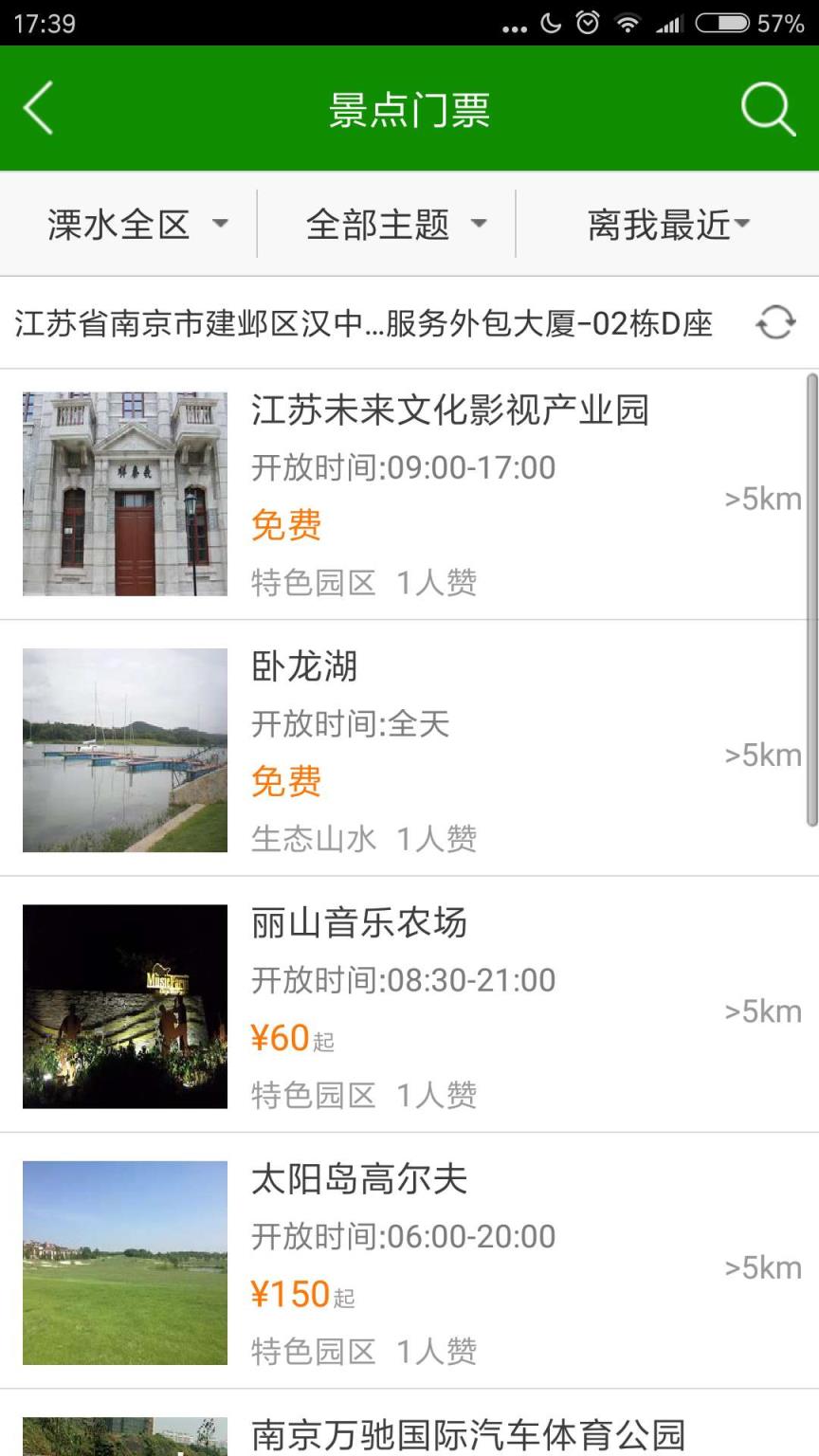Open 卧龙湖 scenic spot entry
The image size is (819, 1456).
(305, 667)
